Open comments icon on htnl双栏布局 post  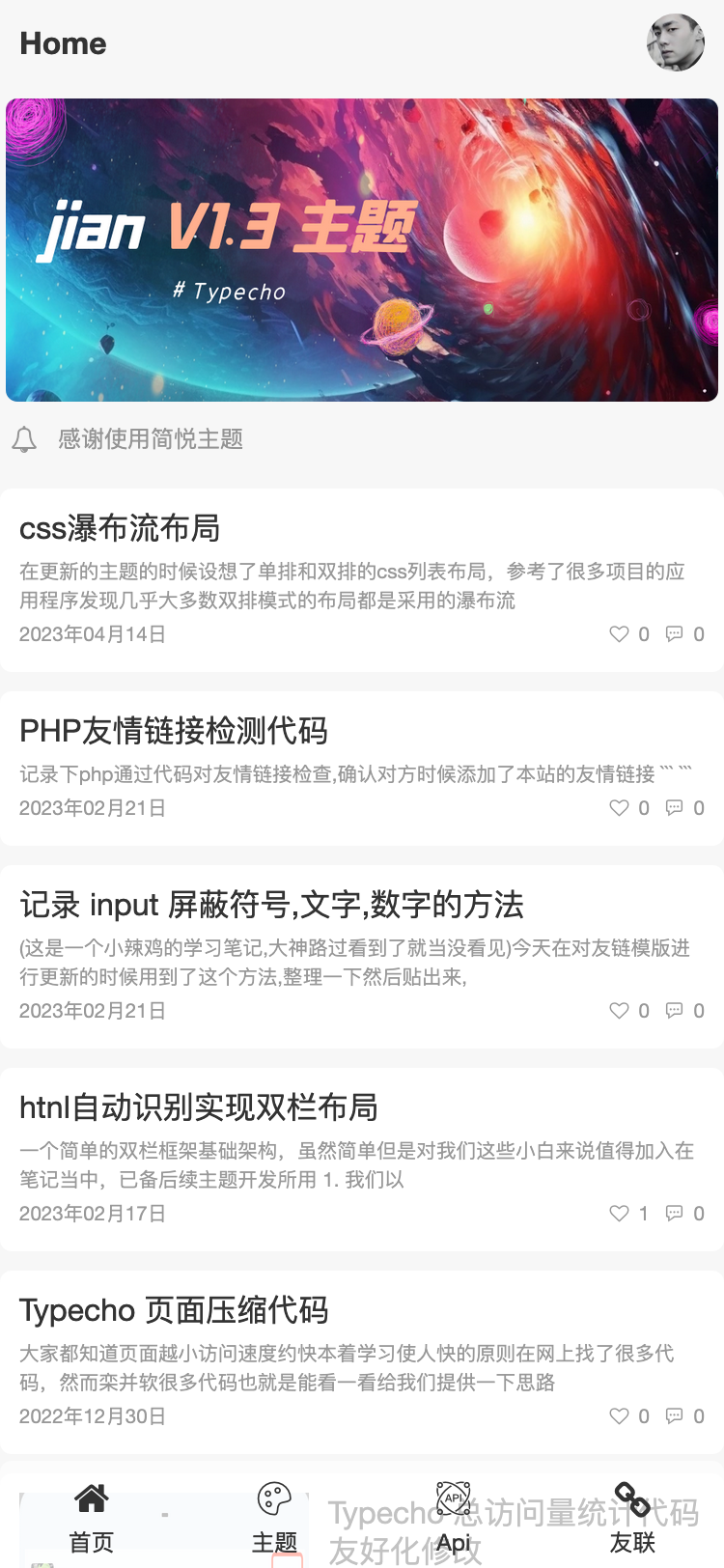tap(675, 1214)
